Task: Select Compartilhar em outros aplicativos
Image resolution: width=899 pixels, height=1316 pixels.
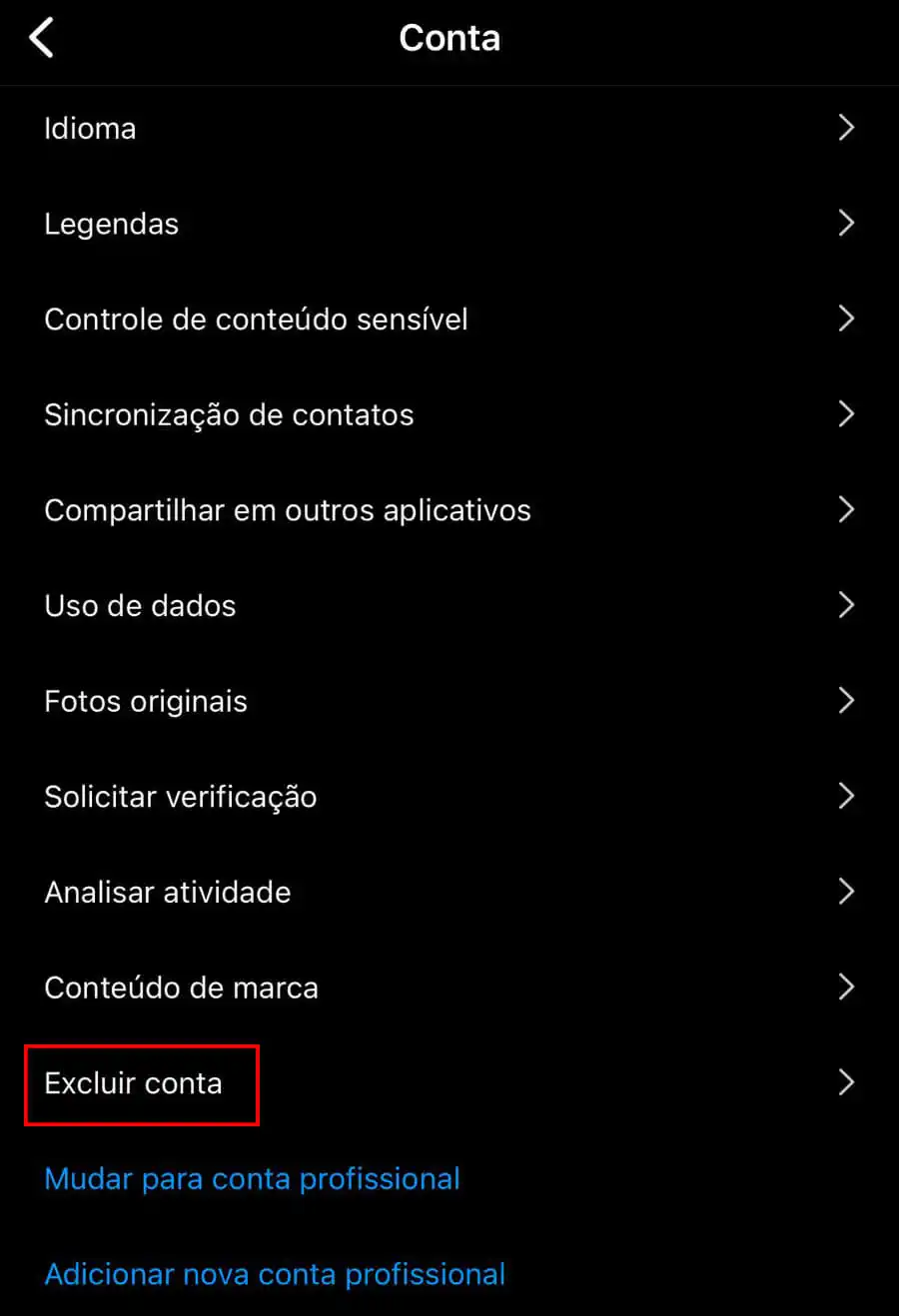Action: (287, 509)
